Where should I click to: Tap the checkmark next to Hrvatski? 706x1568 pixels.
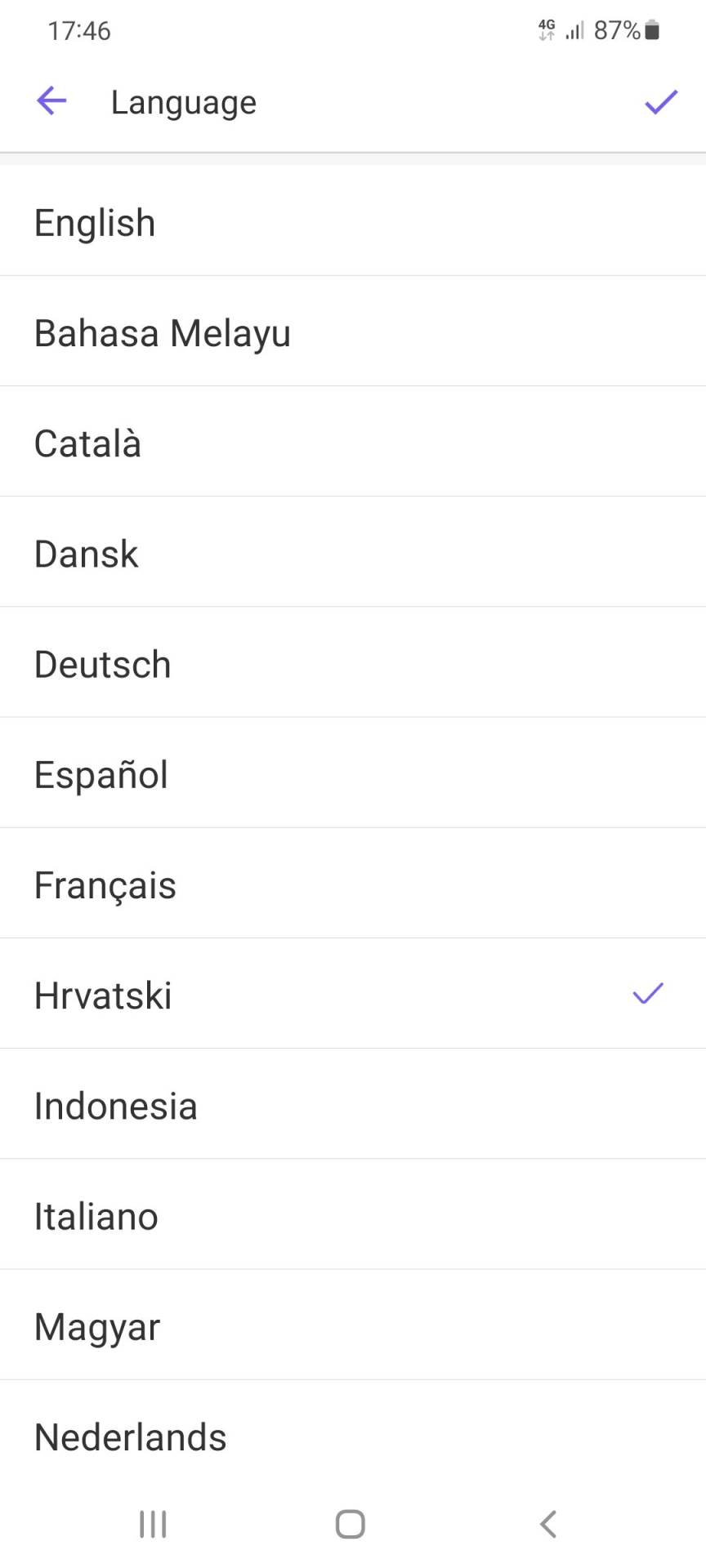click(x=647, y=994)
